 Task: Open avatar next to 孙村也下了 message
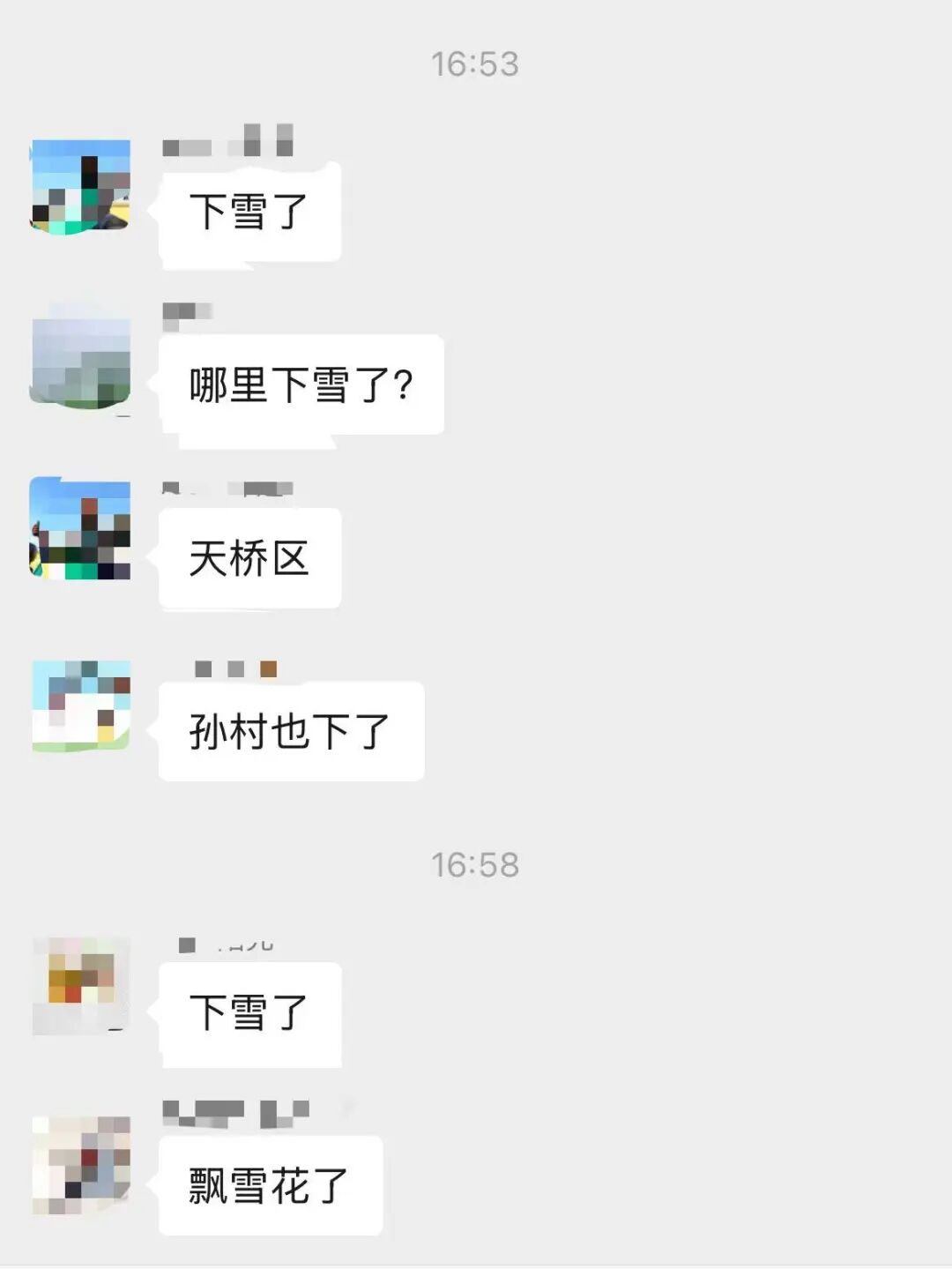point(80,706)
